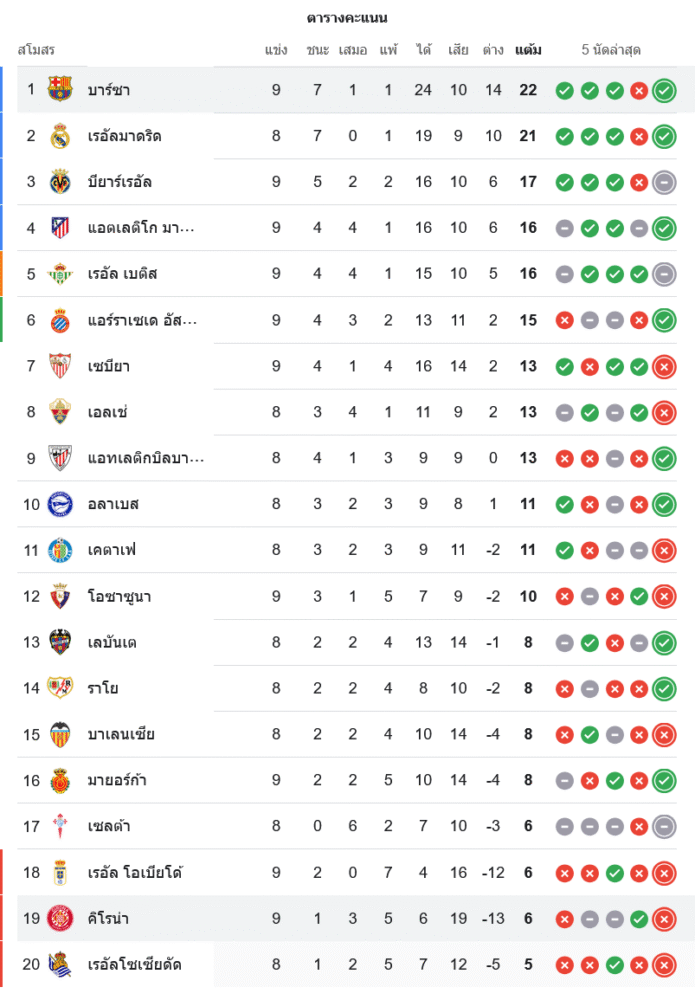Open the บาร์ซา team row
Screen dimensions: 695x1000
123,90
